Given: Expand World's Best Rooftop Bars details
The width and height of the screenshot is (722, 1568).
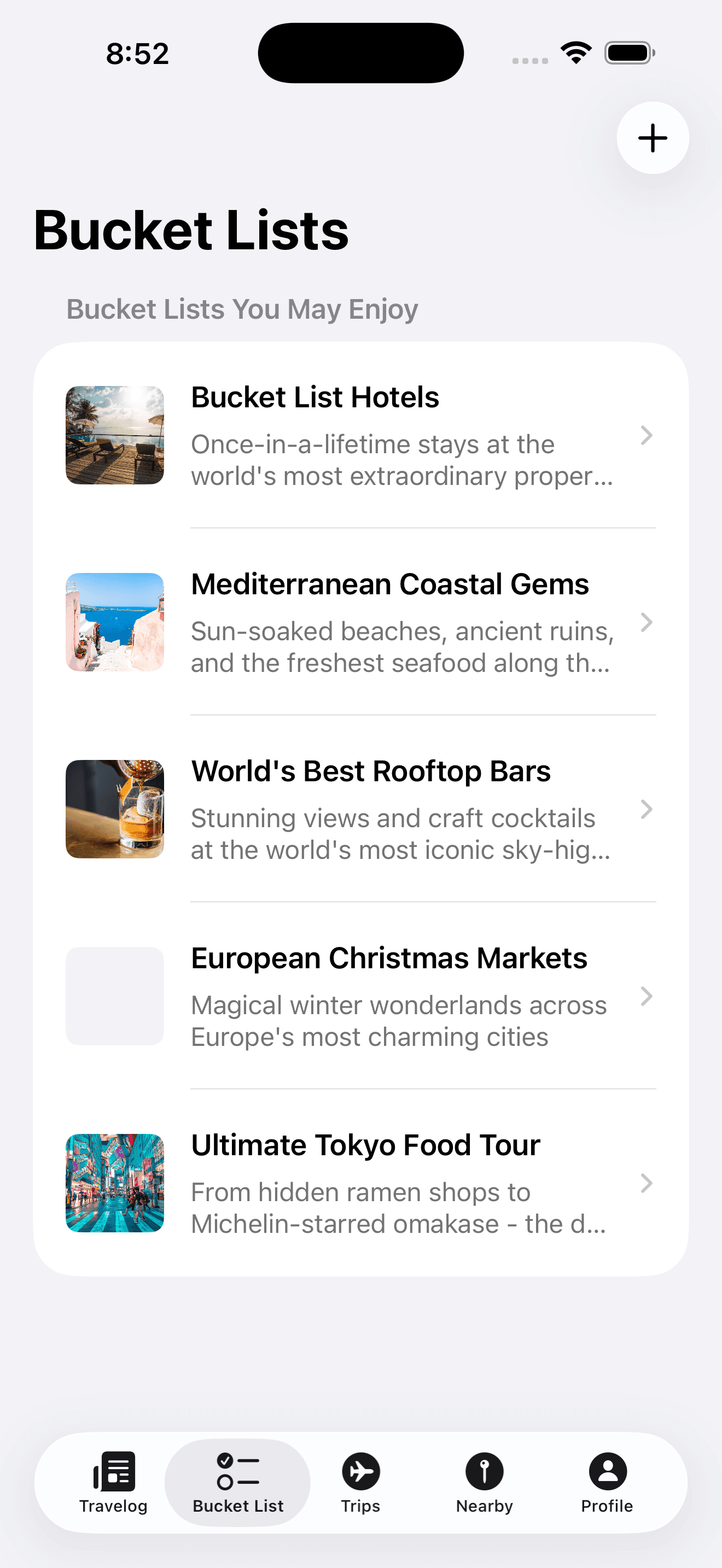Looking at the screenshot, I should (647, 810).
